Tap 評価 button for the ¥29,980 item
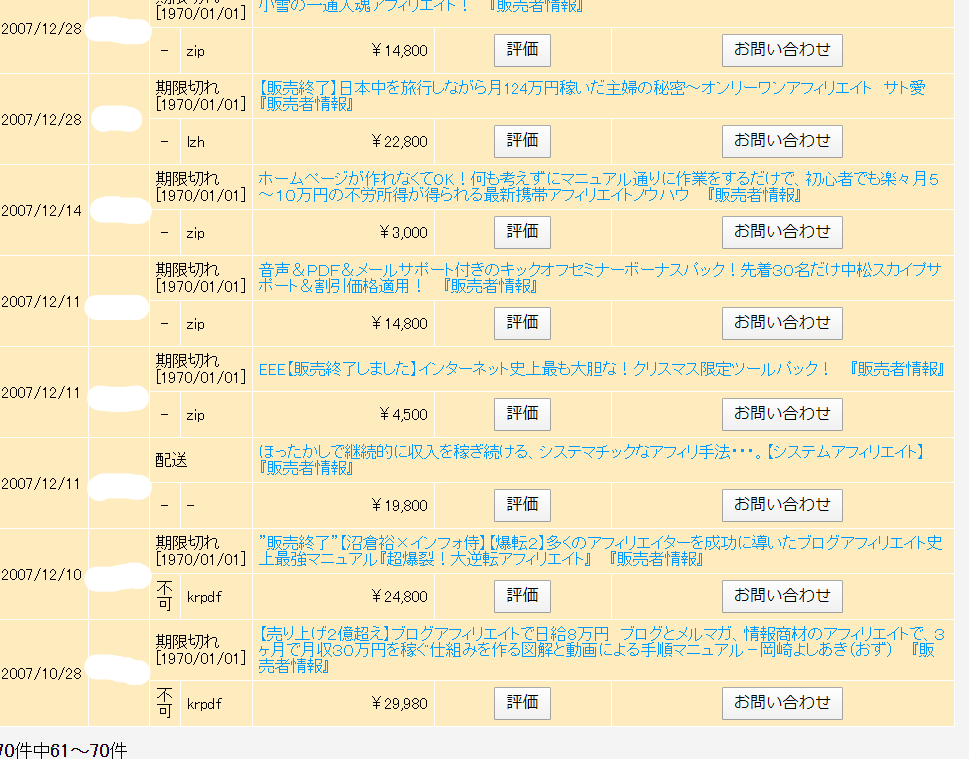 [522, 703]
